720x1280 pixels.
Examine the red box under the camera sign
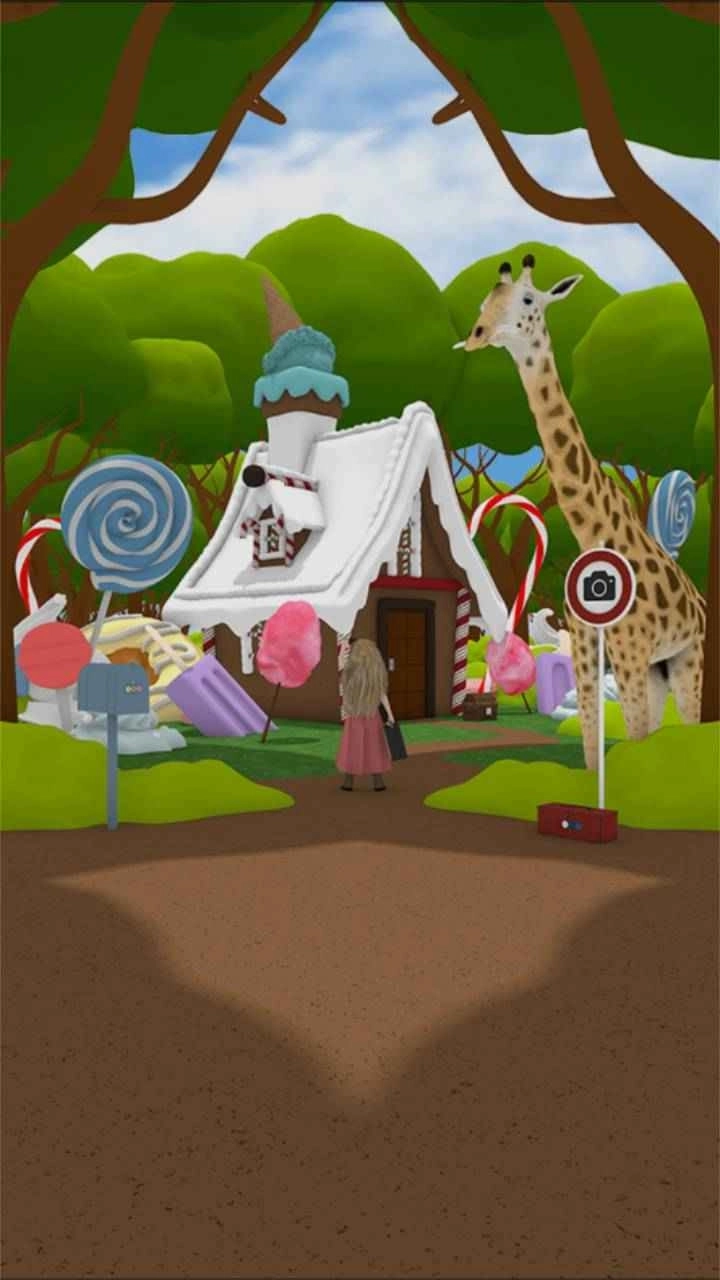[577, 822]
